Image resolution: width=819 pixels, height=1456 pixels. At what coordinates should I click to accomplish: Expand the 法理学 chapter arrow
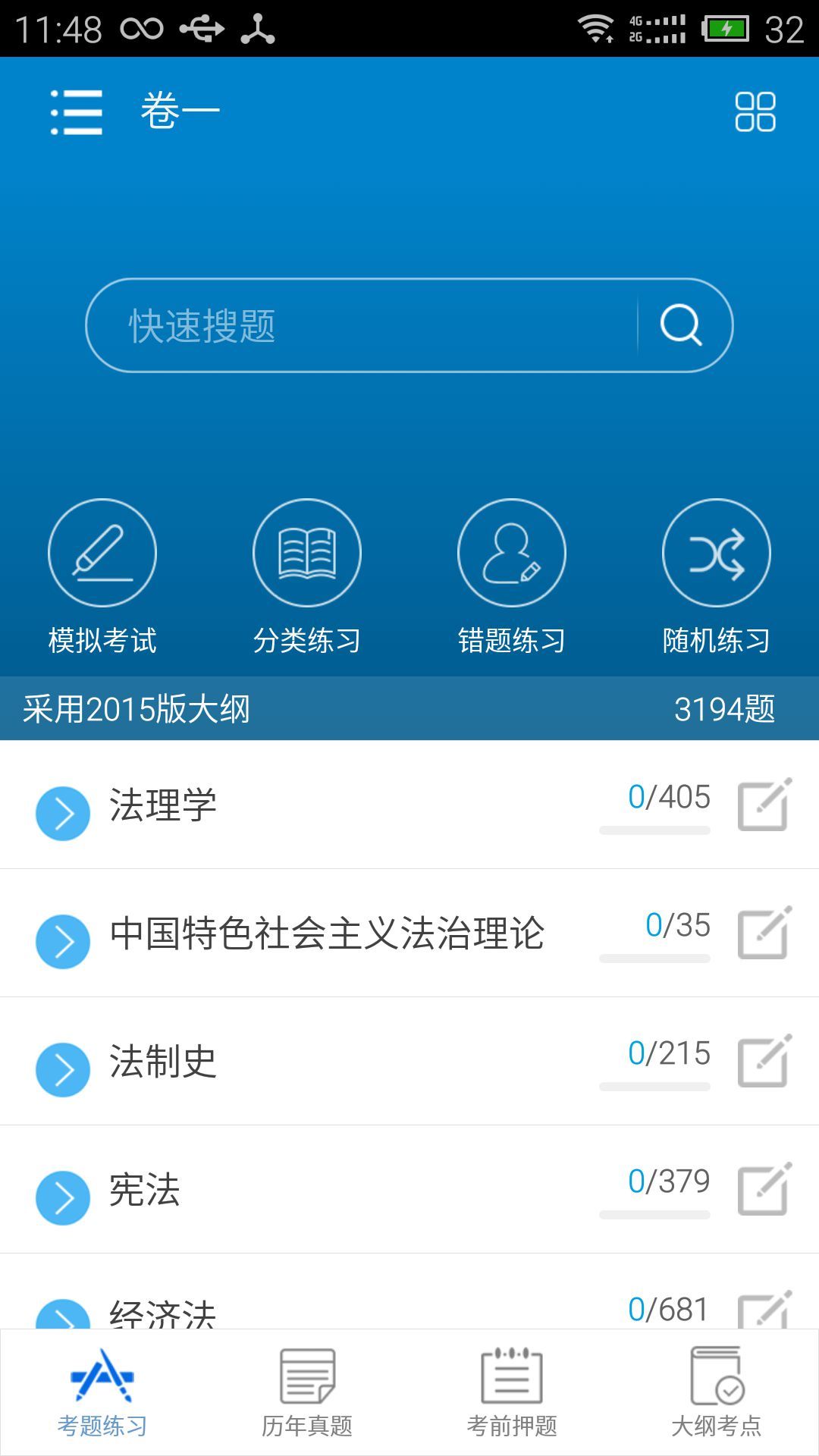(x=63, y=814)
